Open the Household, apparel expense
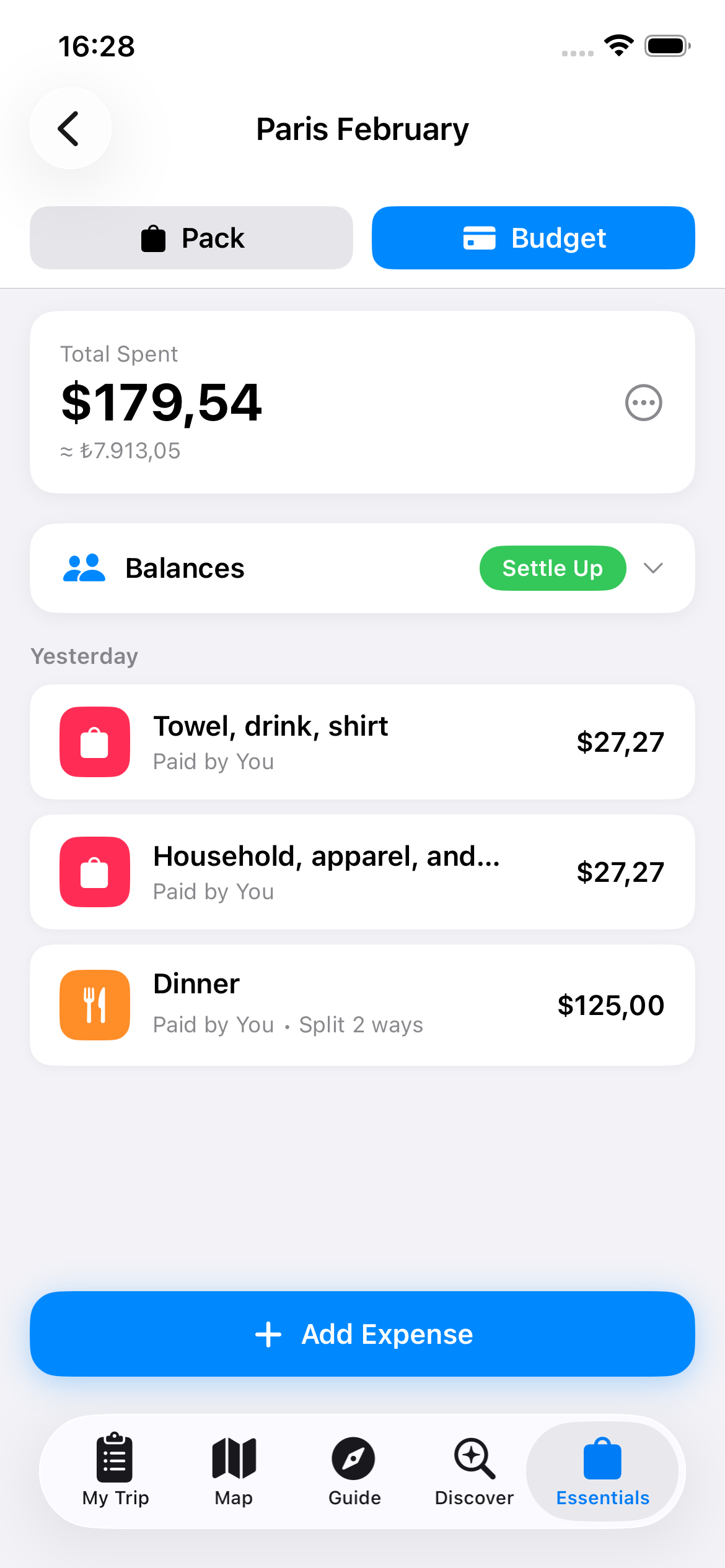This screenshot has height=1568, width=725. point(362,872)
